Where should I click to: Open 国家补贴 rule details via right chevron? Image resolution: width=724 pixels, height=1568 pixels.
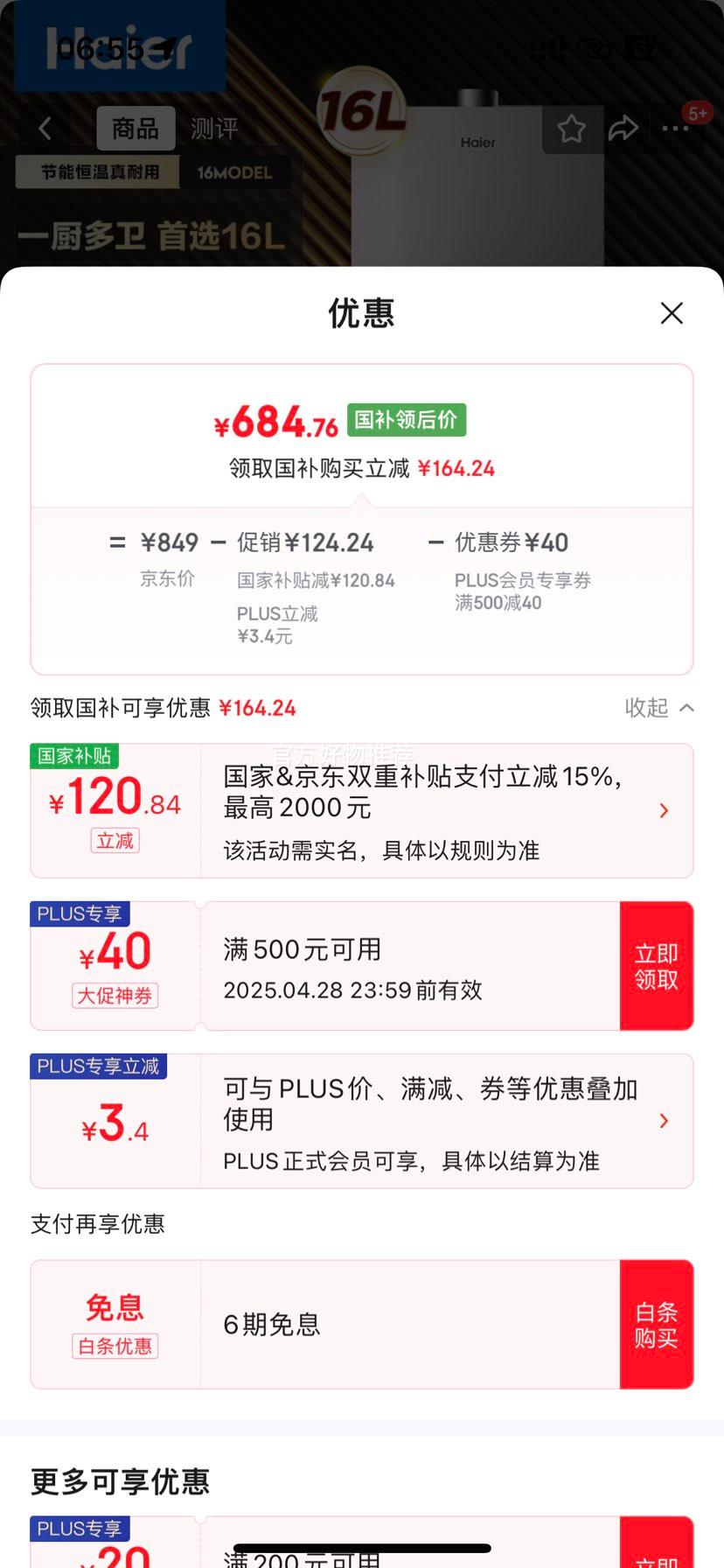pos(664,810)
